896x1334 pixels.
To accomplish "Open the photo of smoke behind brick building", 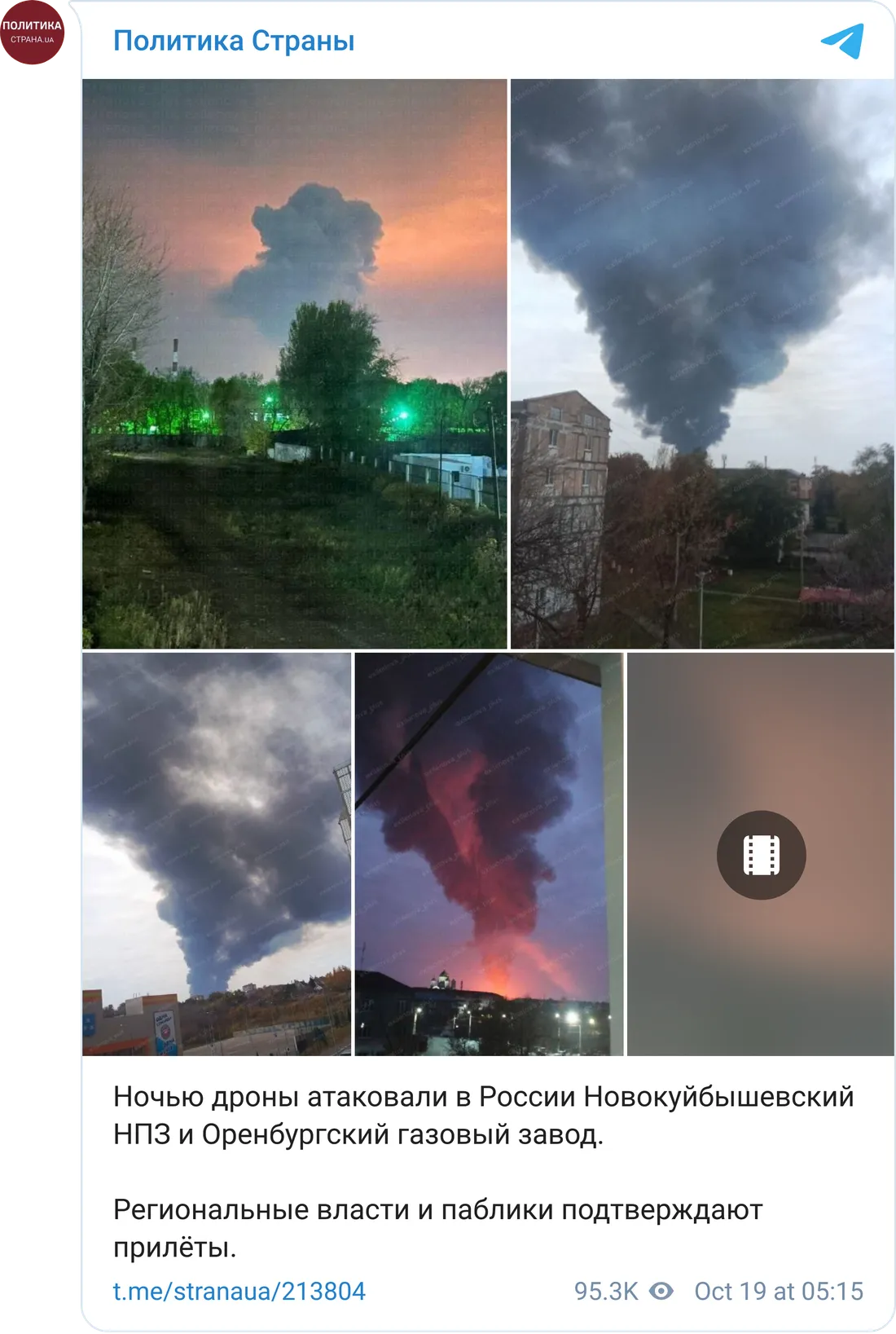I will [x=702, y=363].
